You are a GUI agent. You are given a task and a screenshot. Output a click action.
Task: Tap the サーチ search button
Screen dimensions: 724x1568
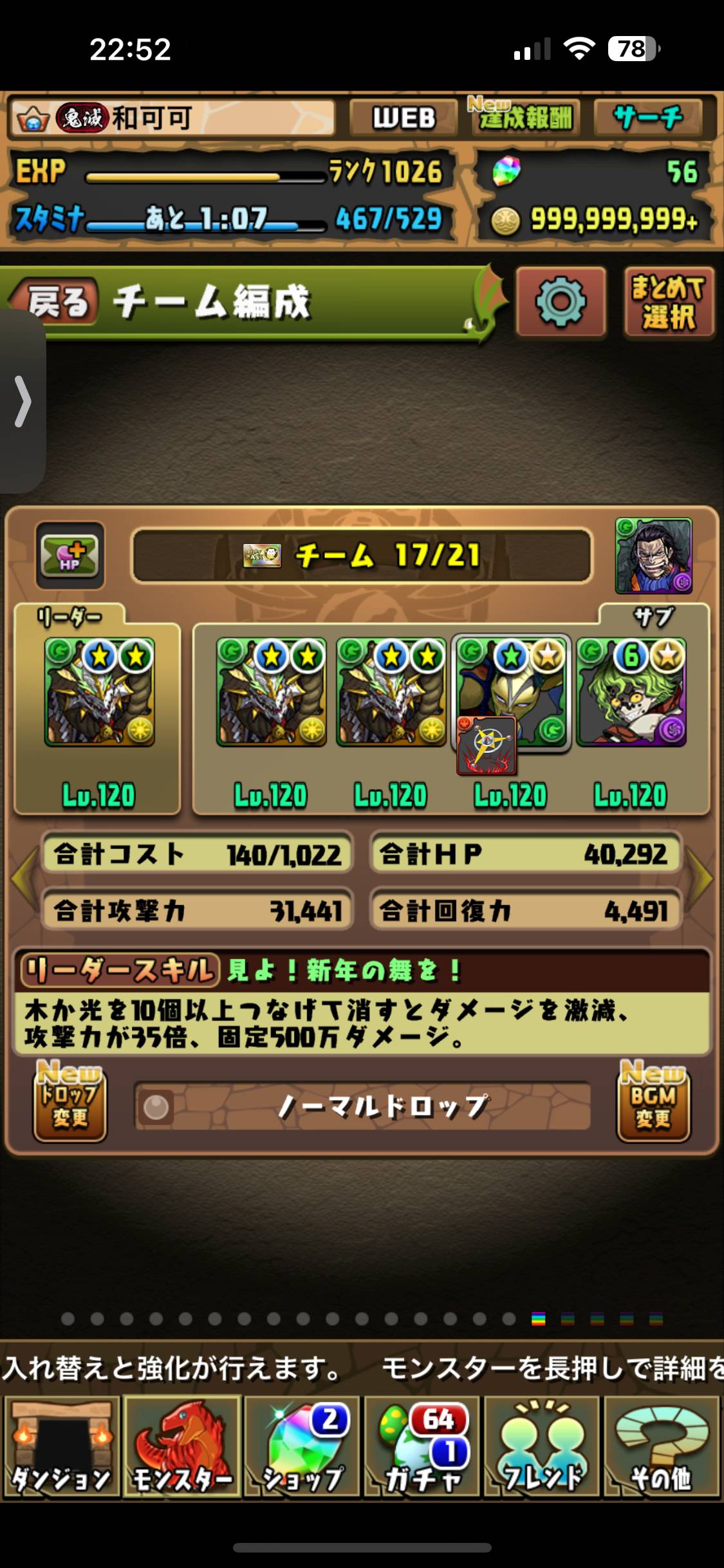(x=647, y=118)
